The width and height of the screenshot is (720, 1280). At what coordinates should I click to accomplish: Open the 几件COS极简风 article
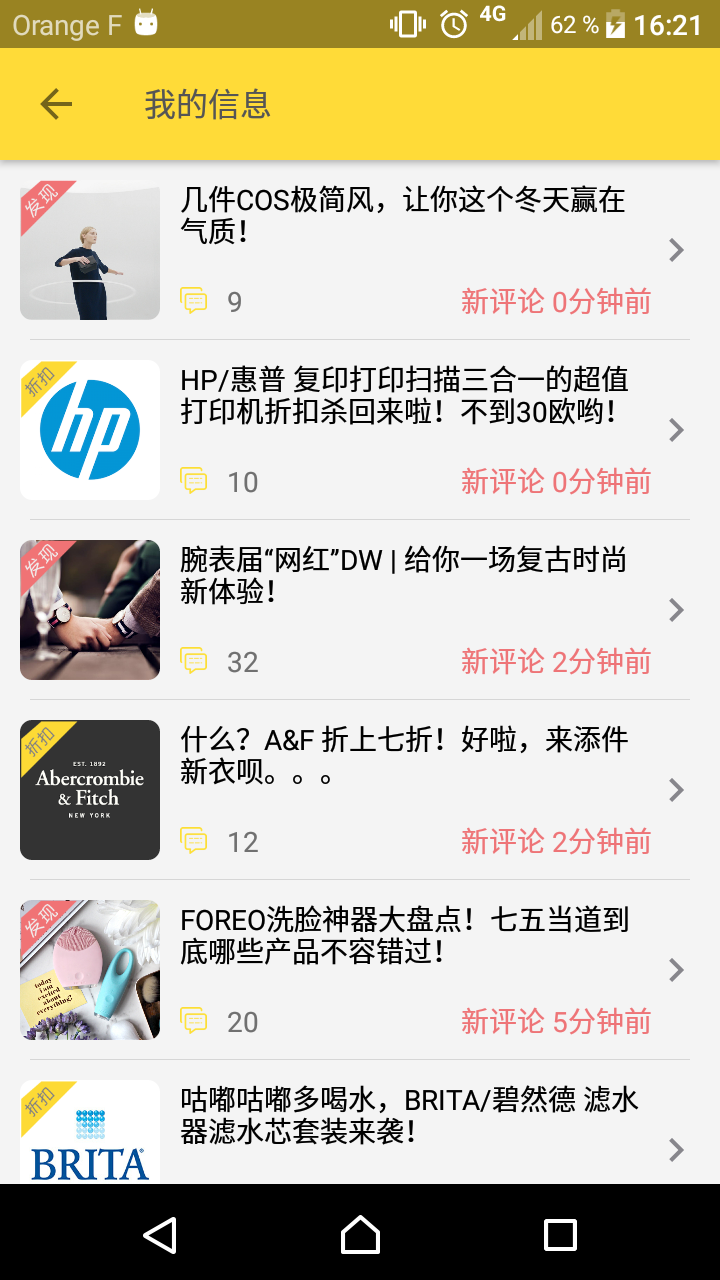tap(402, 216)
